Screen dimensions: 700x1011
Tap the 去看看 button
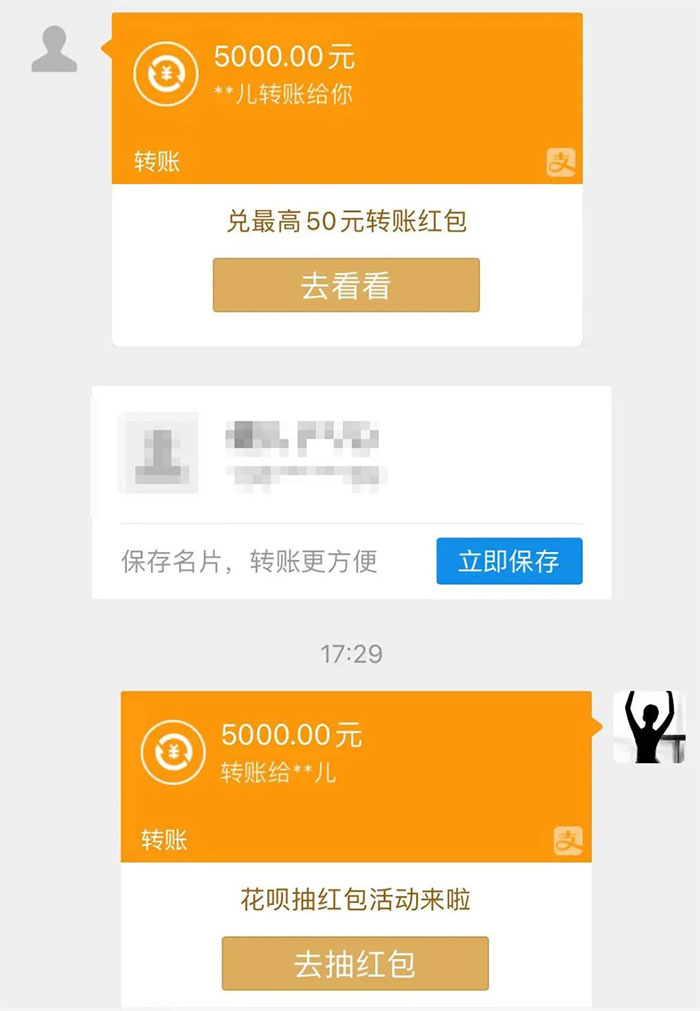point(346,286)
